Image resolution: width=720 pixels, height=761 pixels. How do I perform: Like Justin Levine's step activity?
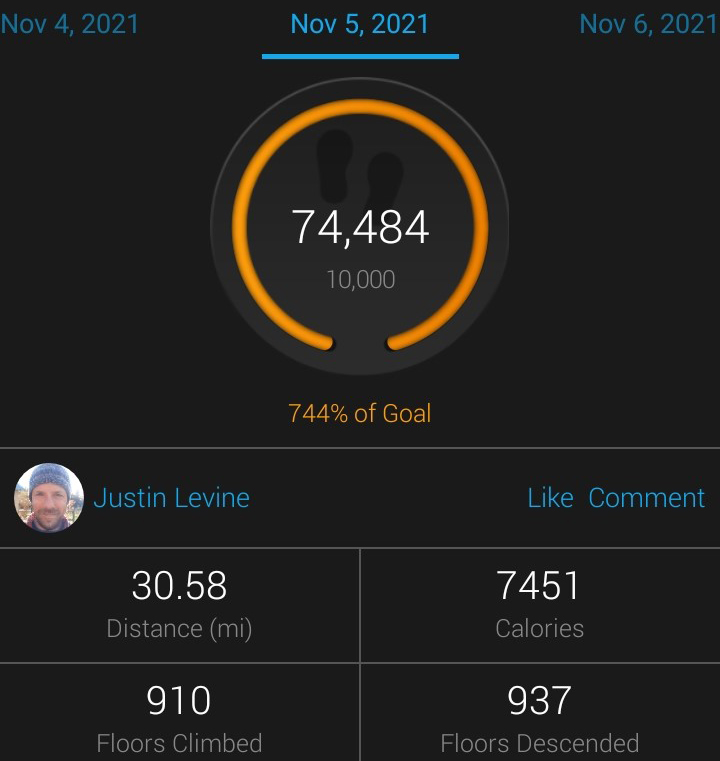[551, 497]
